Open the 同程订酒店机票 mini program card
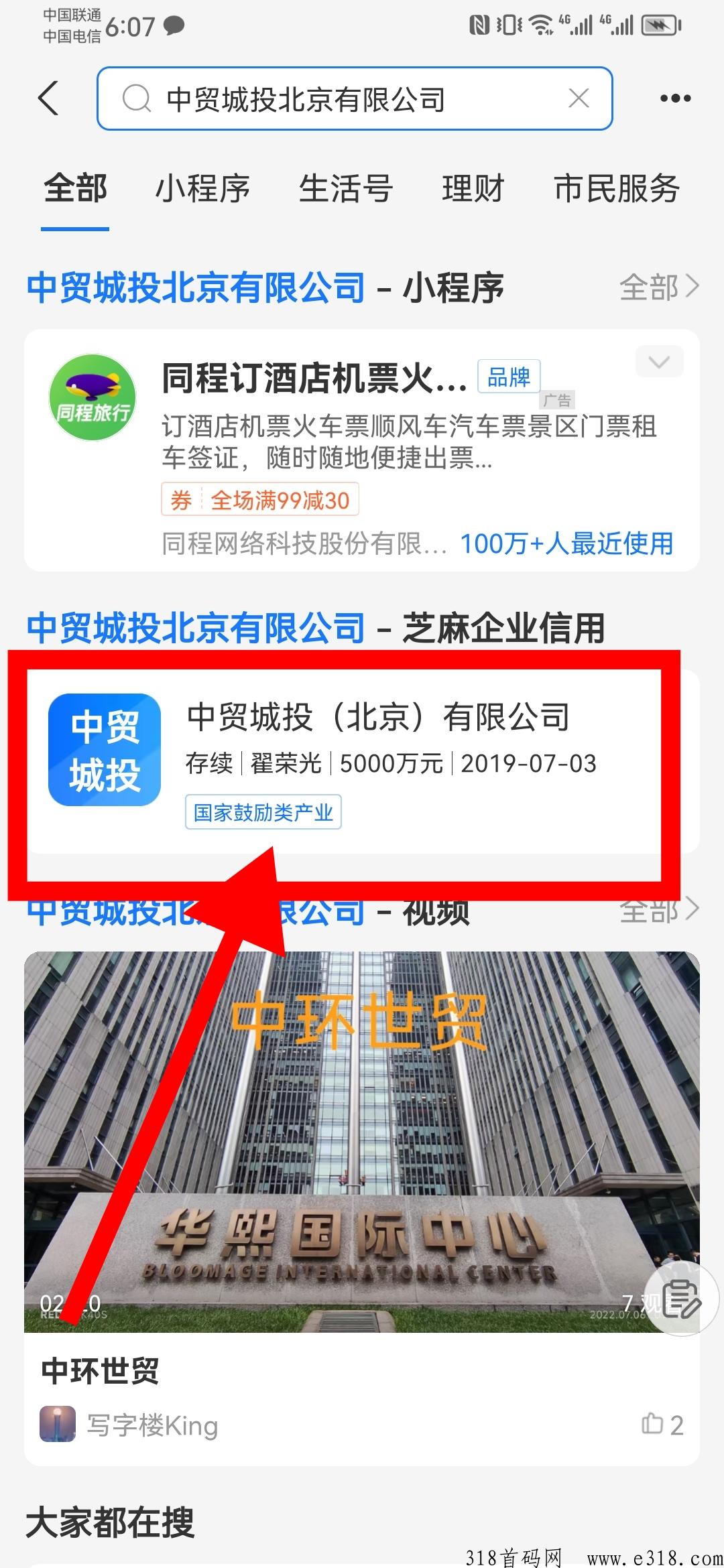This screenshot has height=1568, width=724. pos(362,450)
